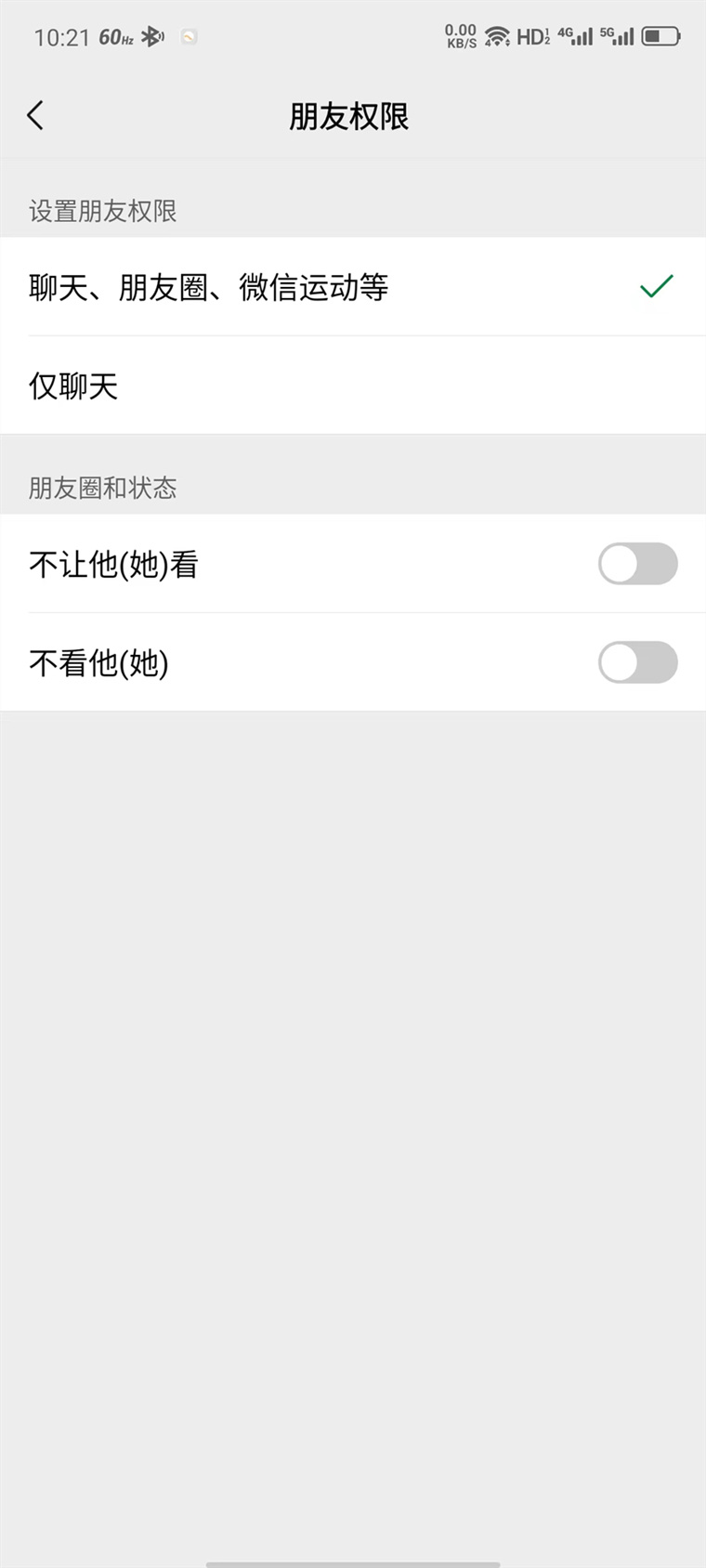Enable the 不看他(她) switch

[x=638, y=663]
